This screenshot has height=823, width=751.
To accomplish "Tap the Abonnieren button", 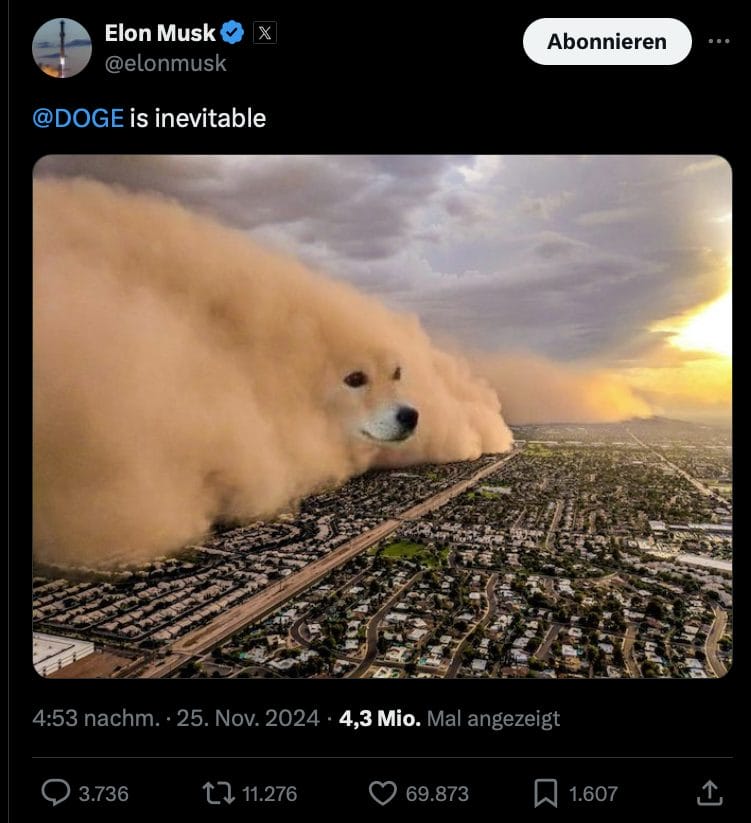I will pos(607,42).
